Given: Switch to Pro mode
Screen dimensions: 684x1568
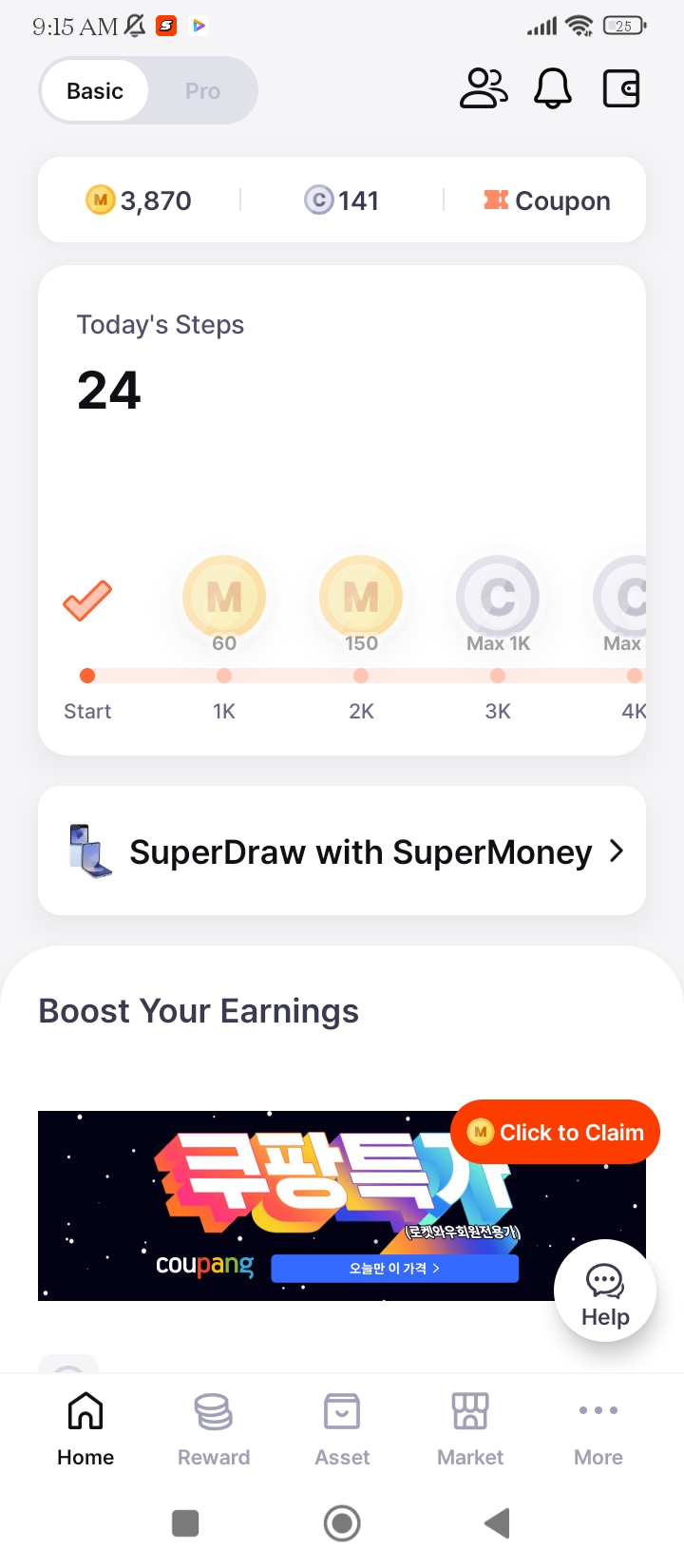Looking at the screenshot, I should pyautogui.click(x=202, y=91).
